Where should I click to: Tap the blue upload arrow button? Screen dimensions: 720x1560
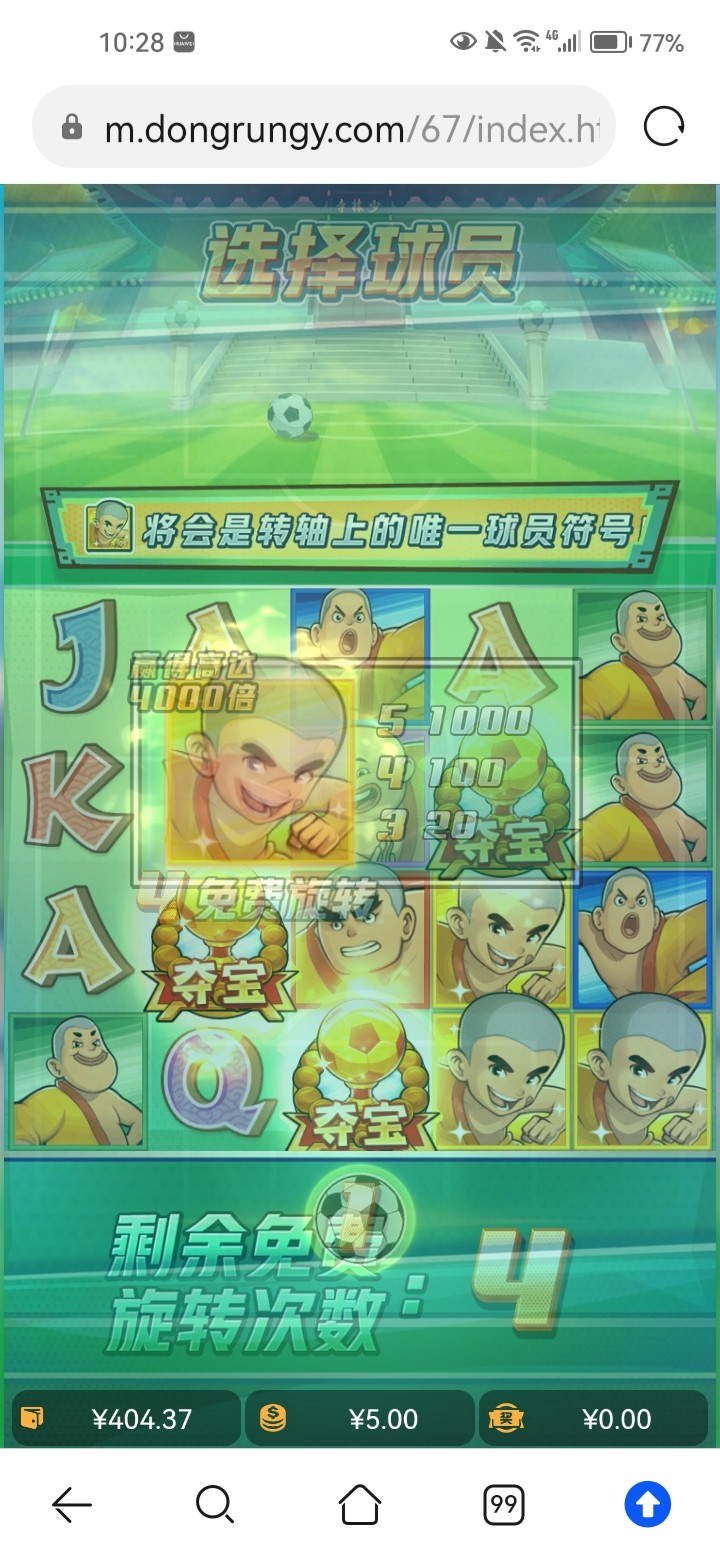(647, 1504)
